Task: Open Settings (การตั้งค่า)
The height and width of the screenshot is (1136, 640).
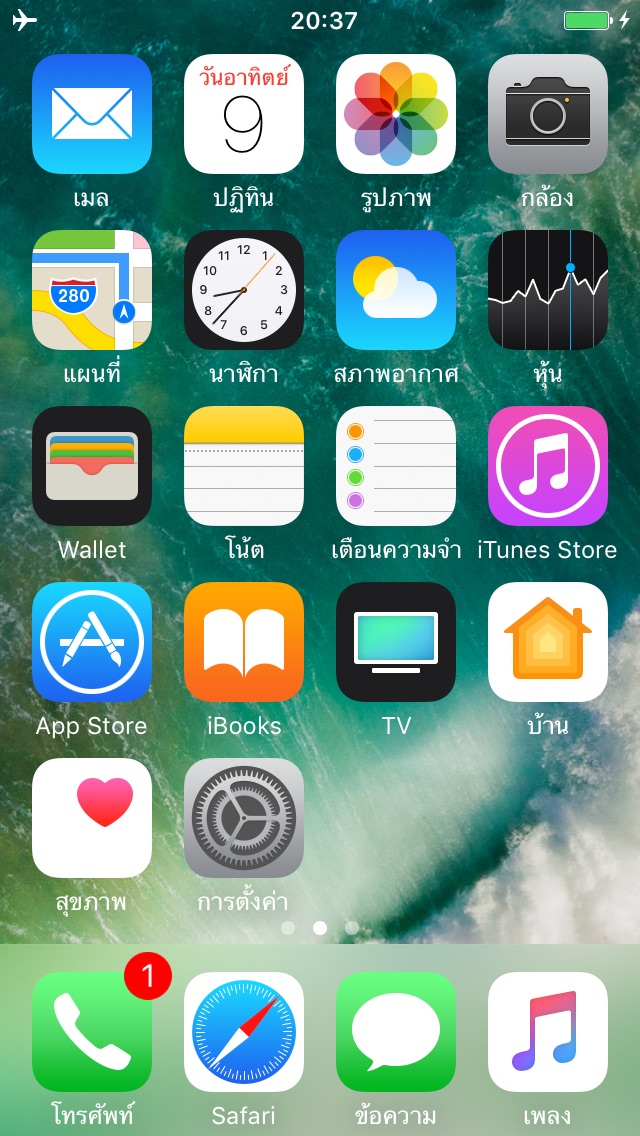Action: point(244,818)
